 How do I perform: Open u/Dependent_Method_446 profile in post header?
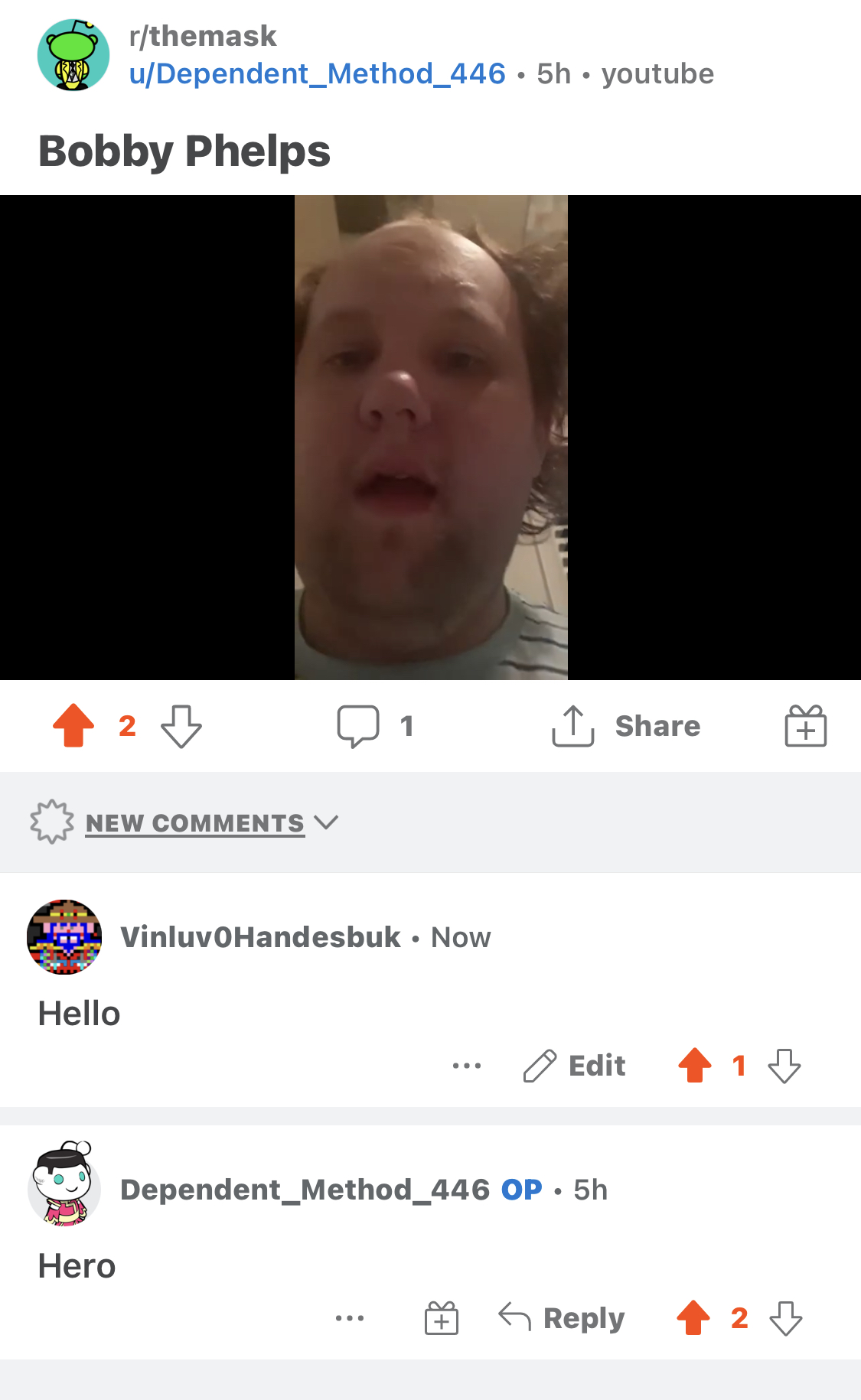(x=318, y=74)
